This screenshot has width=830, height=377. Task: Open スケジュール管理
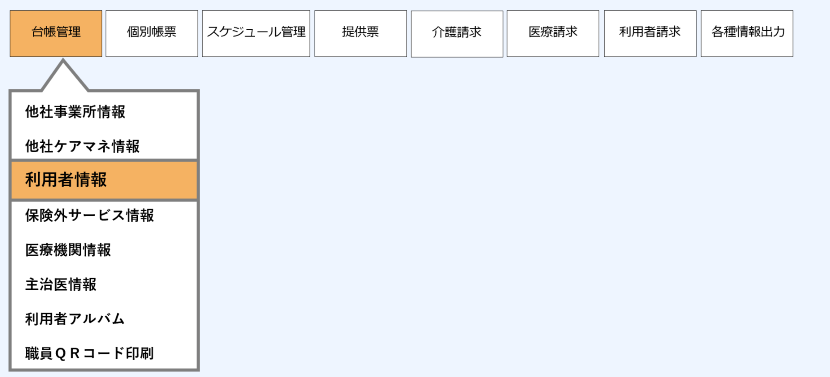256,33
